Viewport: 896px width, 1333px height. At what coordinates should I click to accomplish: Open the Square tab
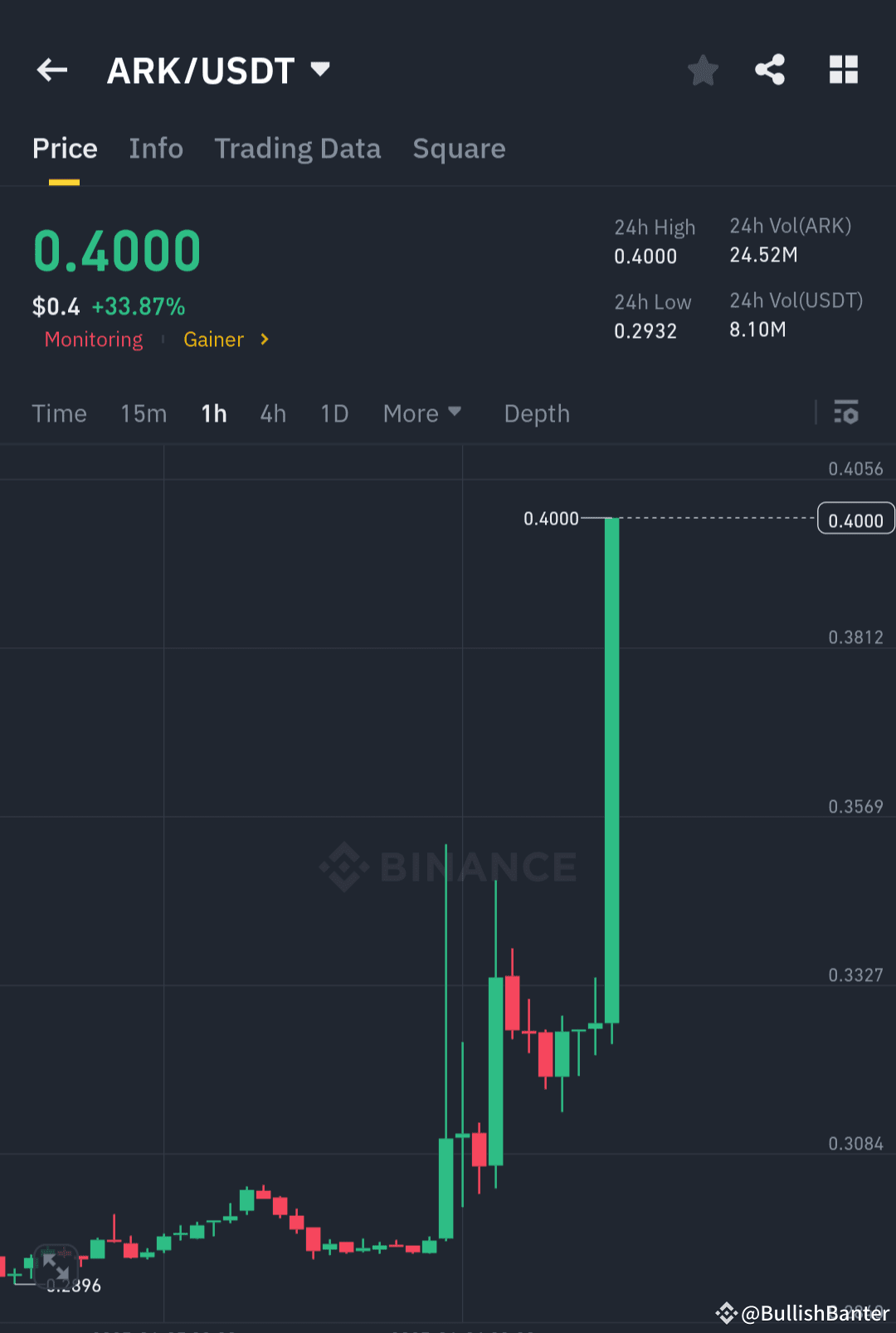point(459,149)
